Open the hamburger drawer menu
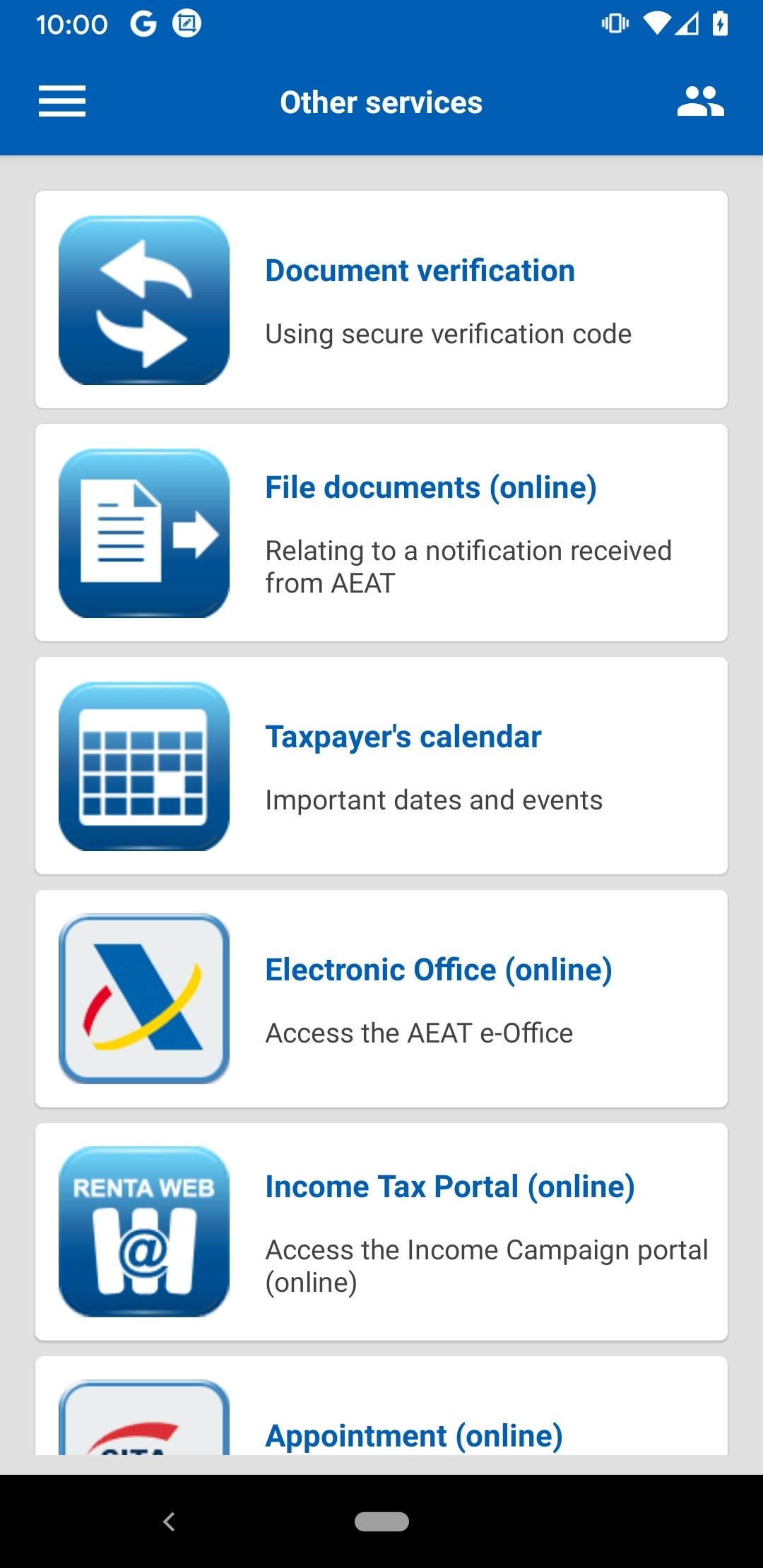This screenshot has height=1568, width=763. 62,102
